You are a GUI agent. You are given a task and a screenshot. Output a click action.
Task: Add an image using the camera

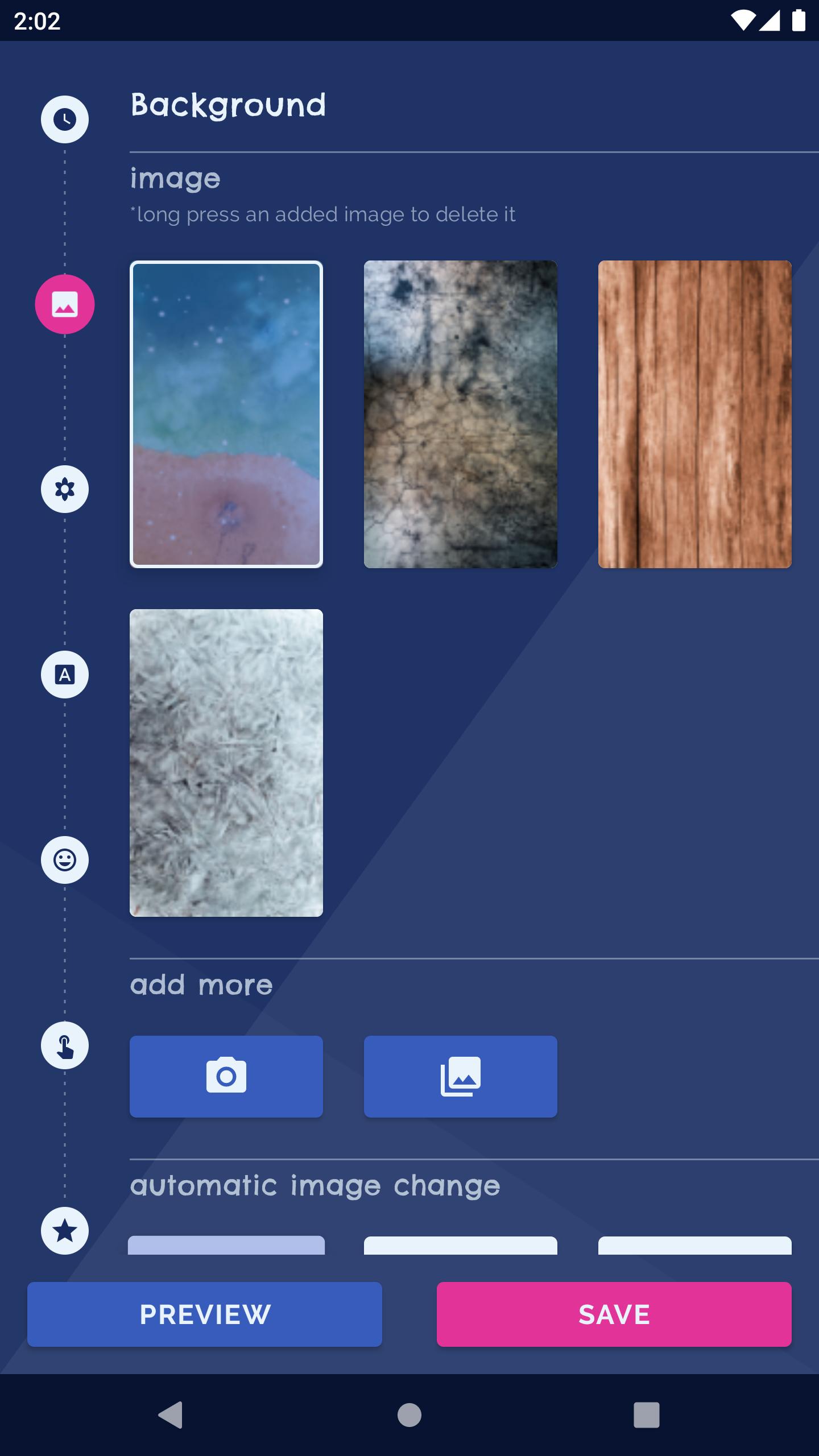226,1076
